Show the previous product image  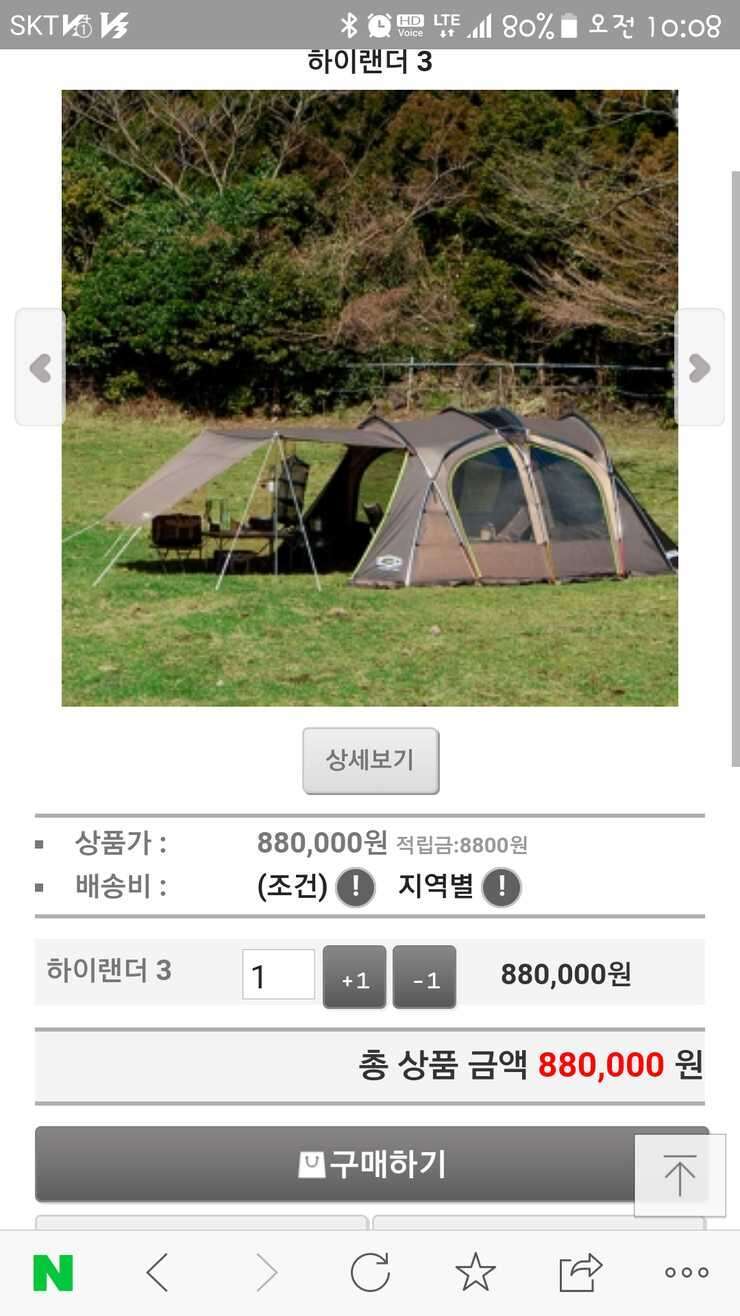click(40, 368)
